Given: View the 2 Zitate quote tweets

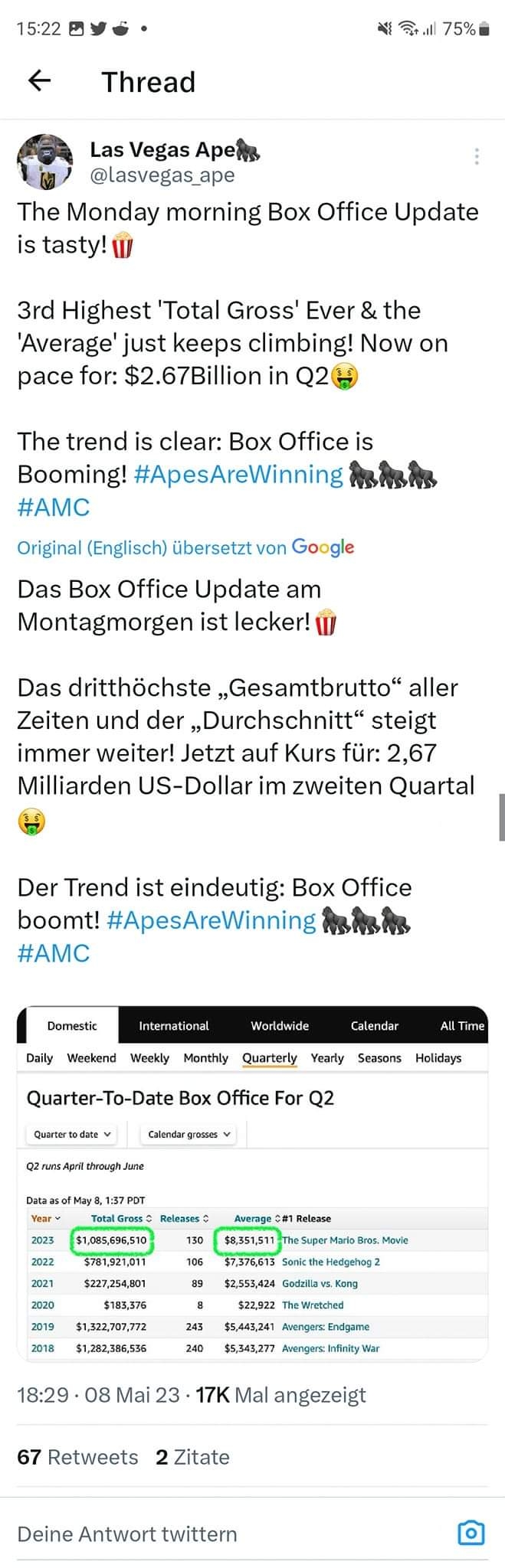Looking at the screenshot, I should tap(192, 1457).
